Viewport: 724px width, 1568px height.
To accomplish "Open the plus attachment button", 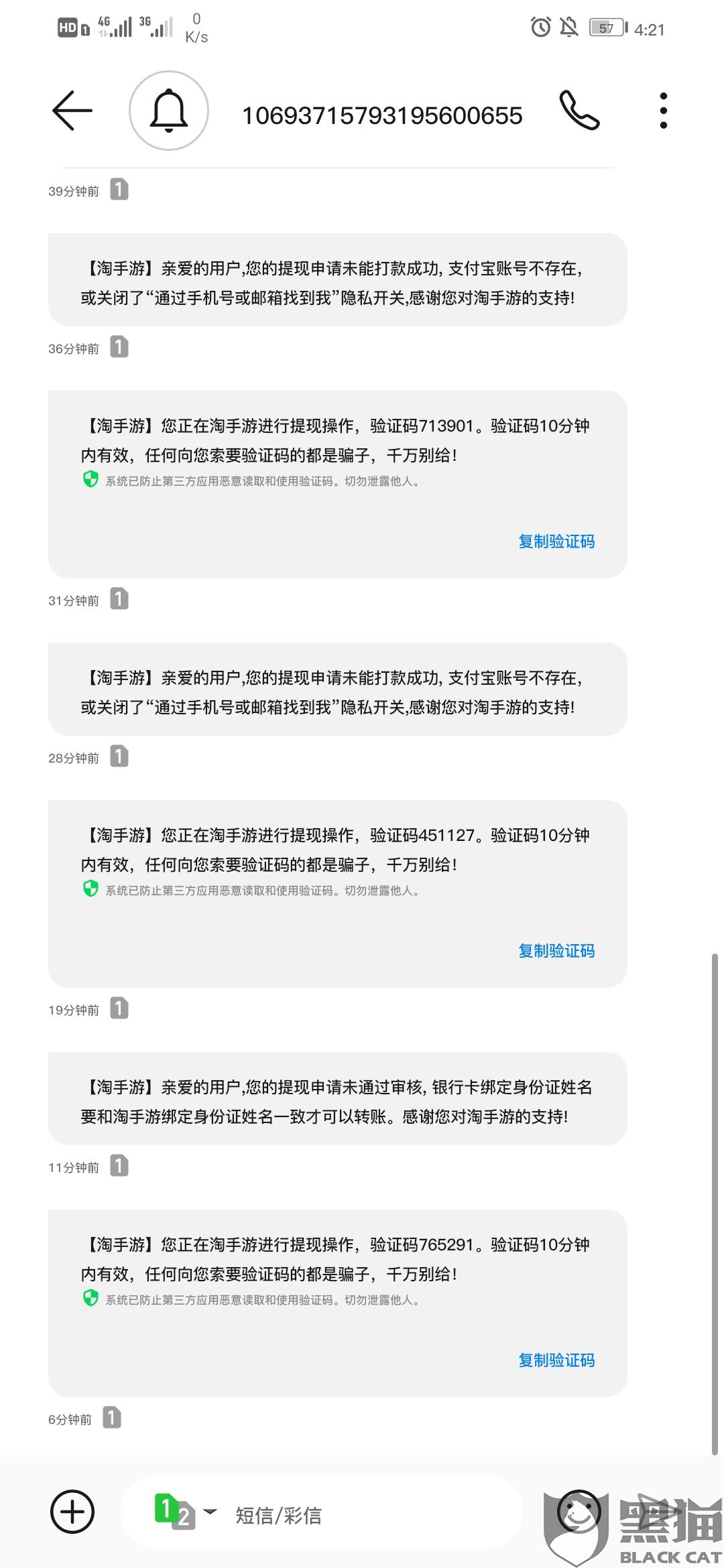I will click(72, 1512).
